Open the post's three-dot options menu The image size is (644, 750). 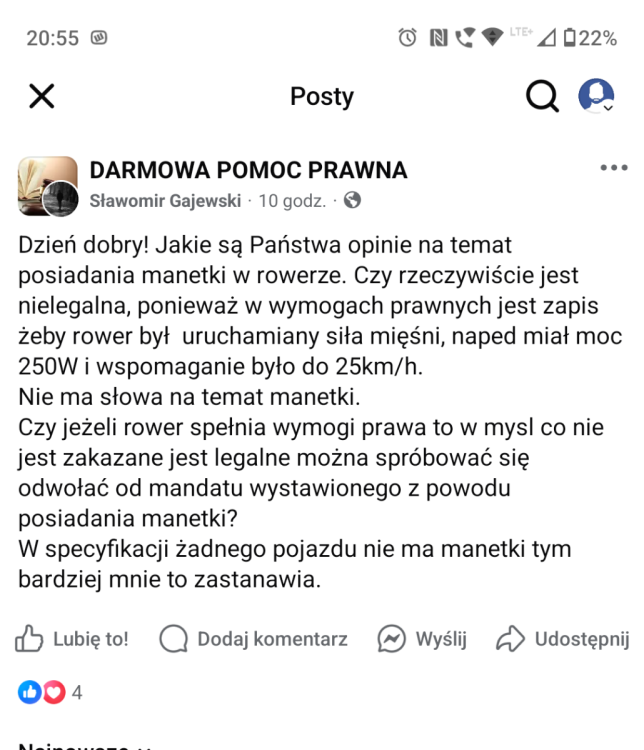612,168
